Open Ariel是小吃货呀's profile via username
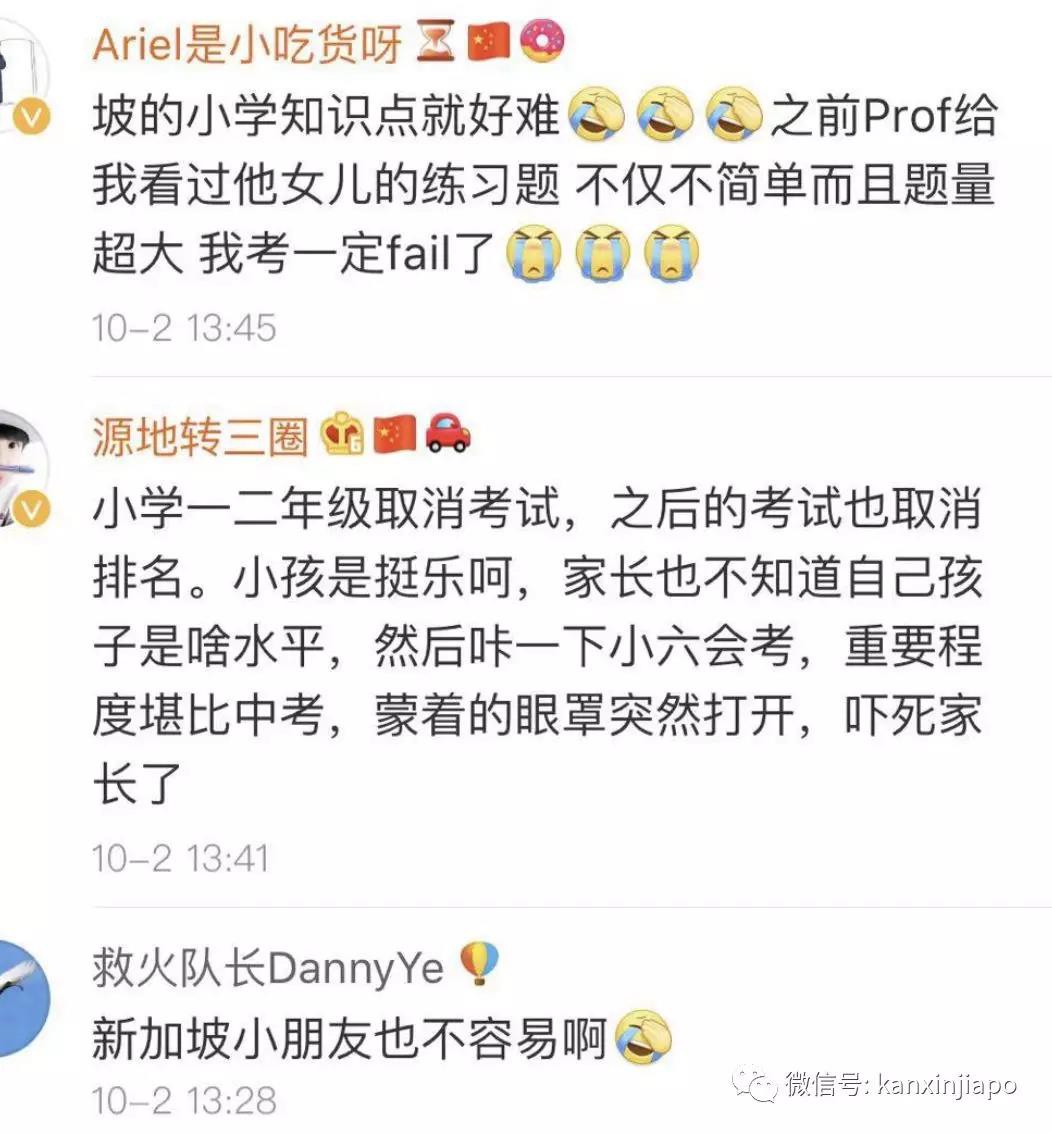The image size is (1052, 1134). 247,44
